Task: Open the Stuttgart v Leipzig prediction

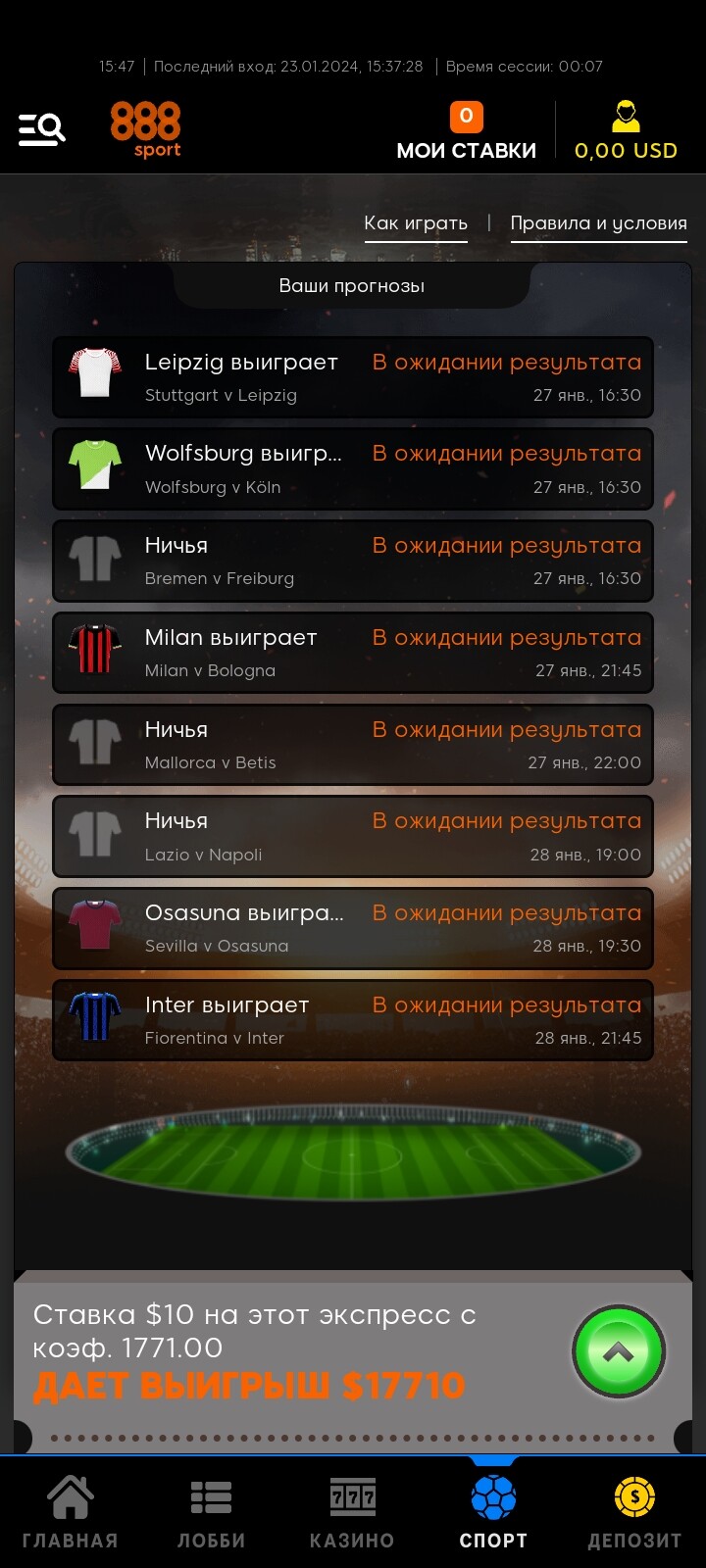Action: [x=353, y=377]
